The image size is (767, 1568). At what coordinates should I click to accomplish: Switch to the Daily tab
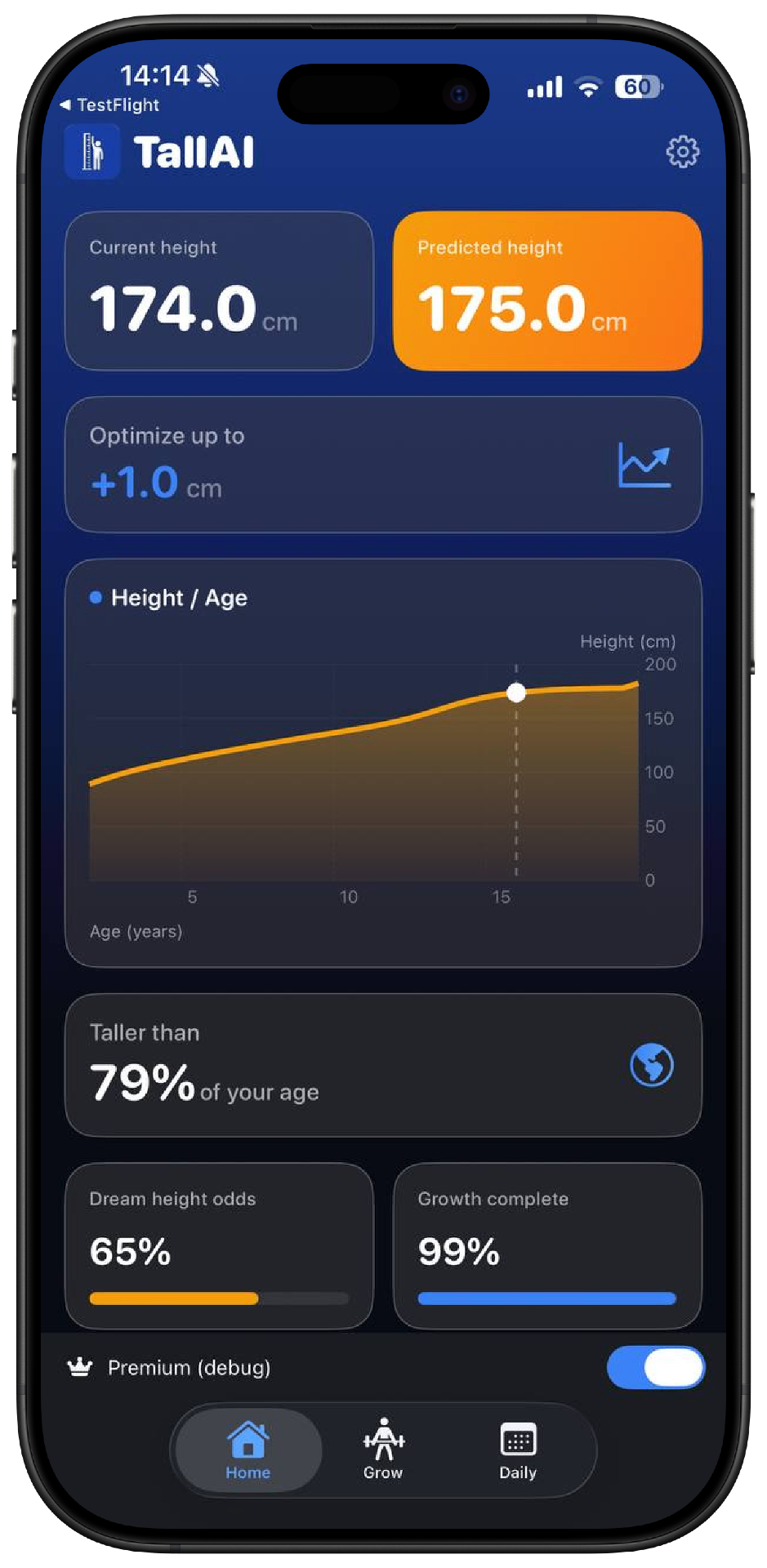(x=518, y=1450)
